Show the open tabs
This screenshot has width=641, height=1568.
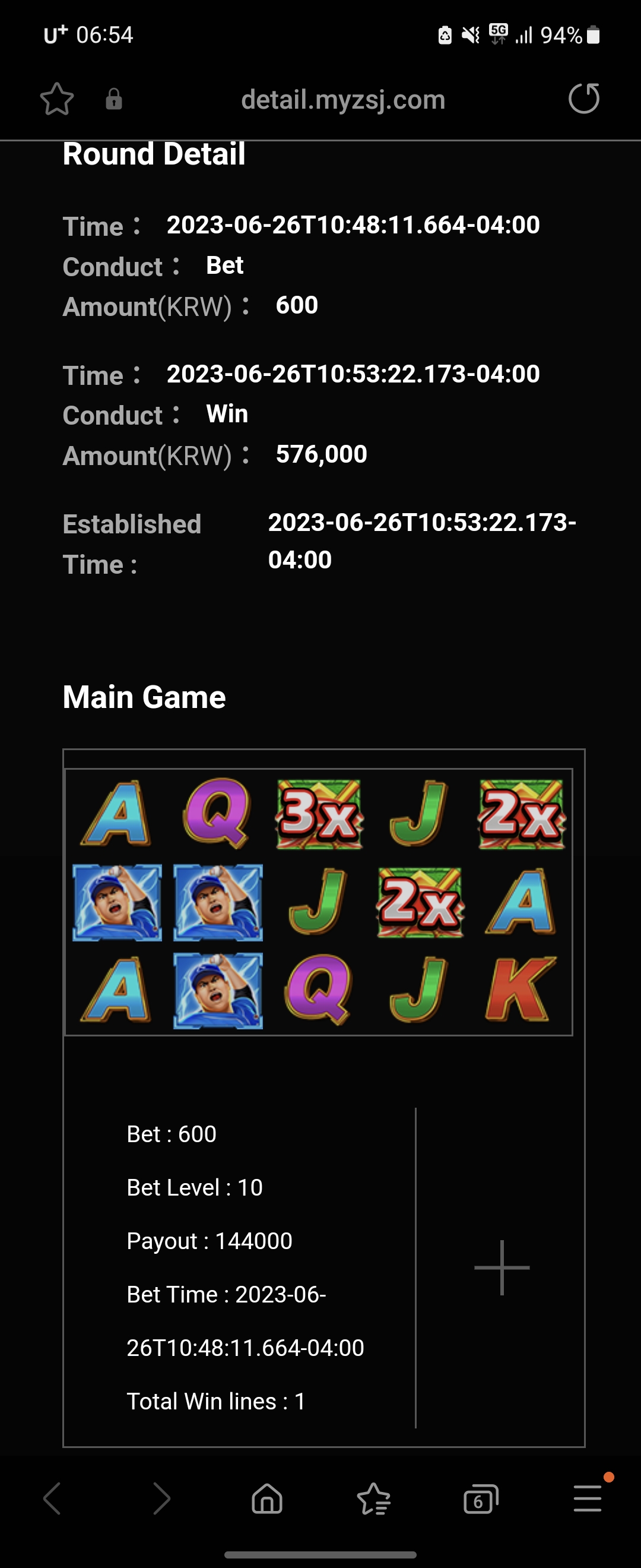click(x=481, y=1498)
